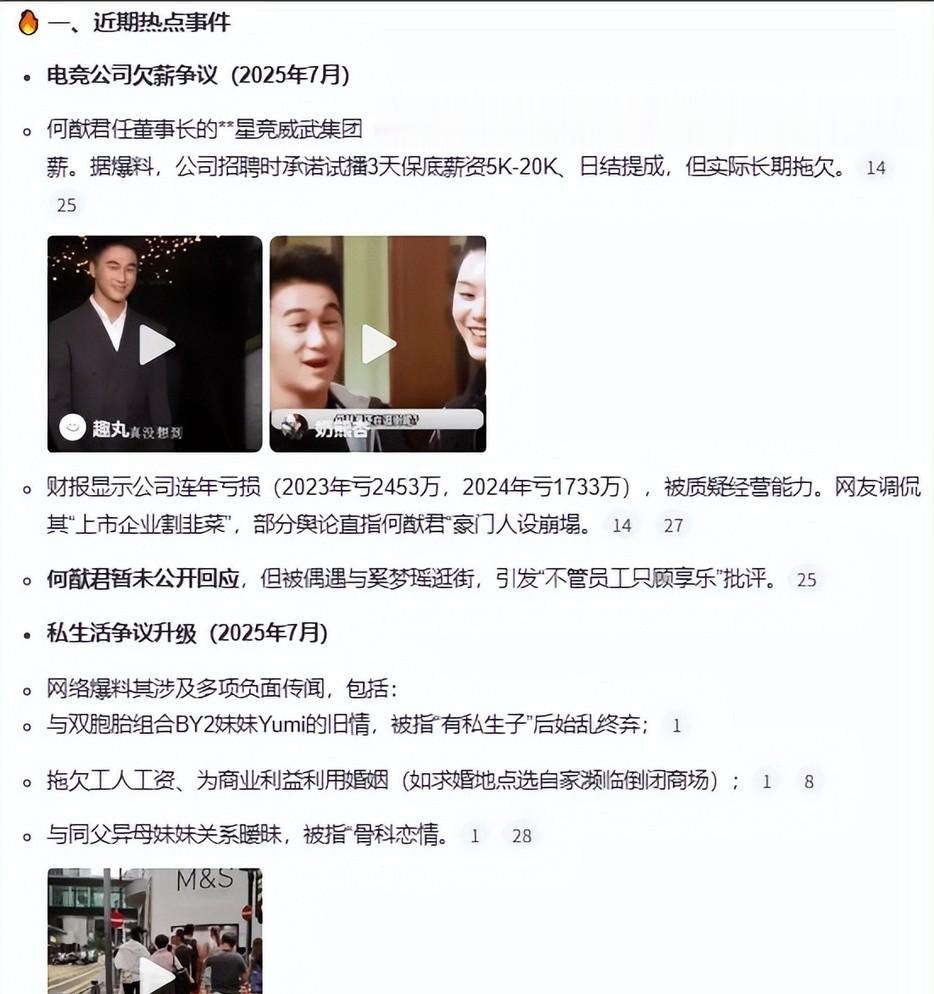This screenshot has height=994, width=934.
Task: Play the 奶熊 interview video
Action: (x=377, y=343)
